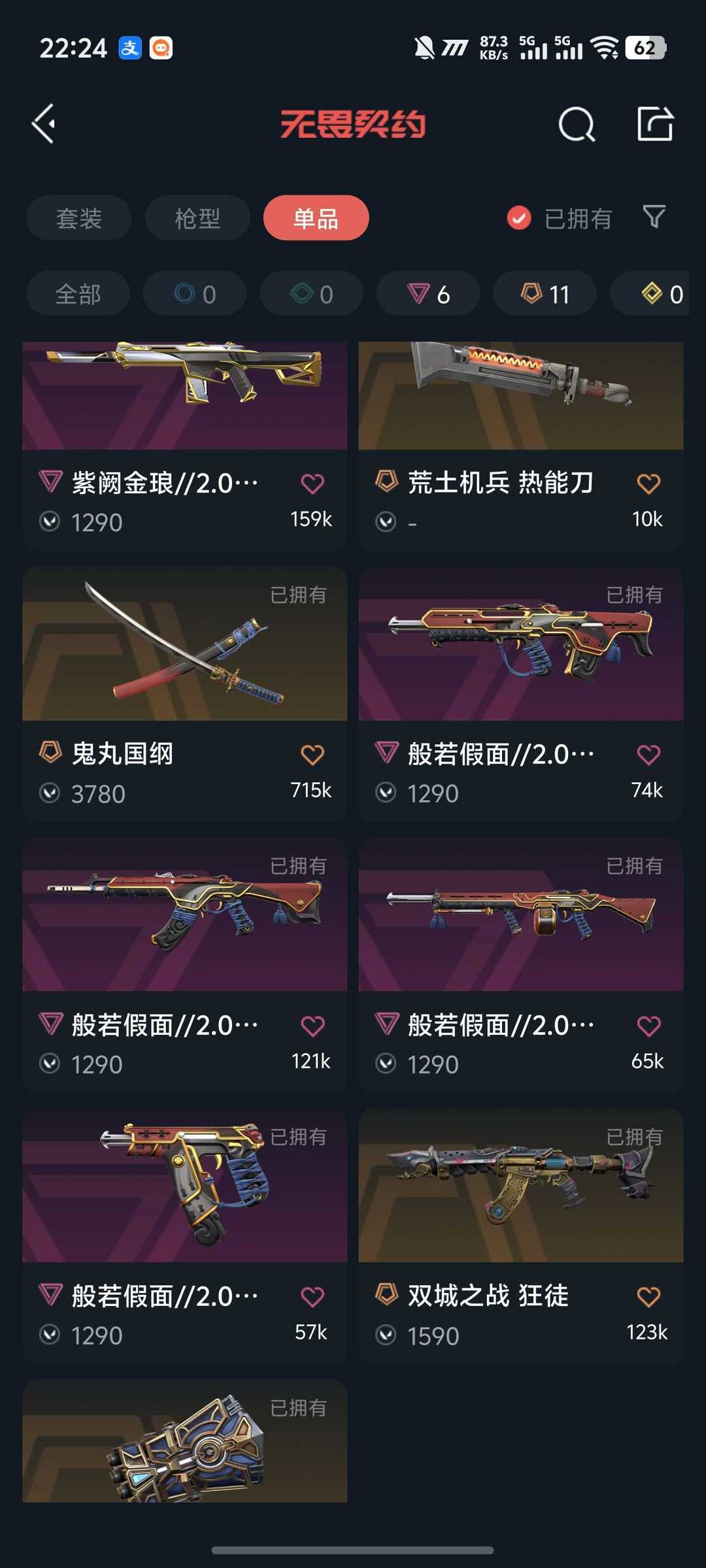Tap the share icon in header
The image size is (706, 1568).
tap(655, 124)
